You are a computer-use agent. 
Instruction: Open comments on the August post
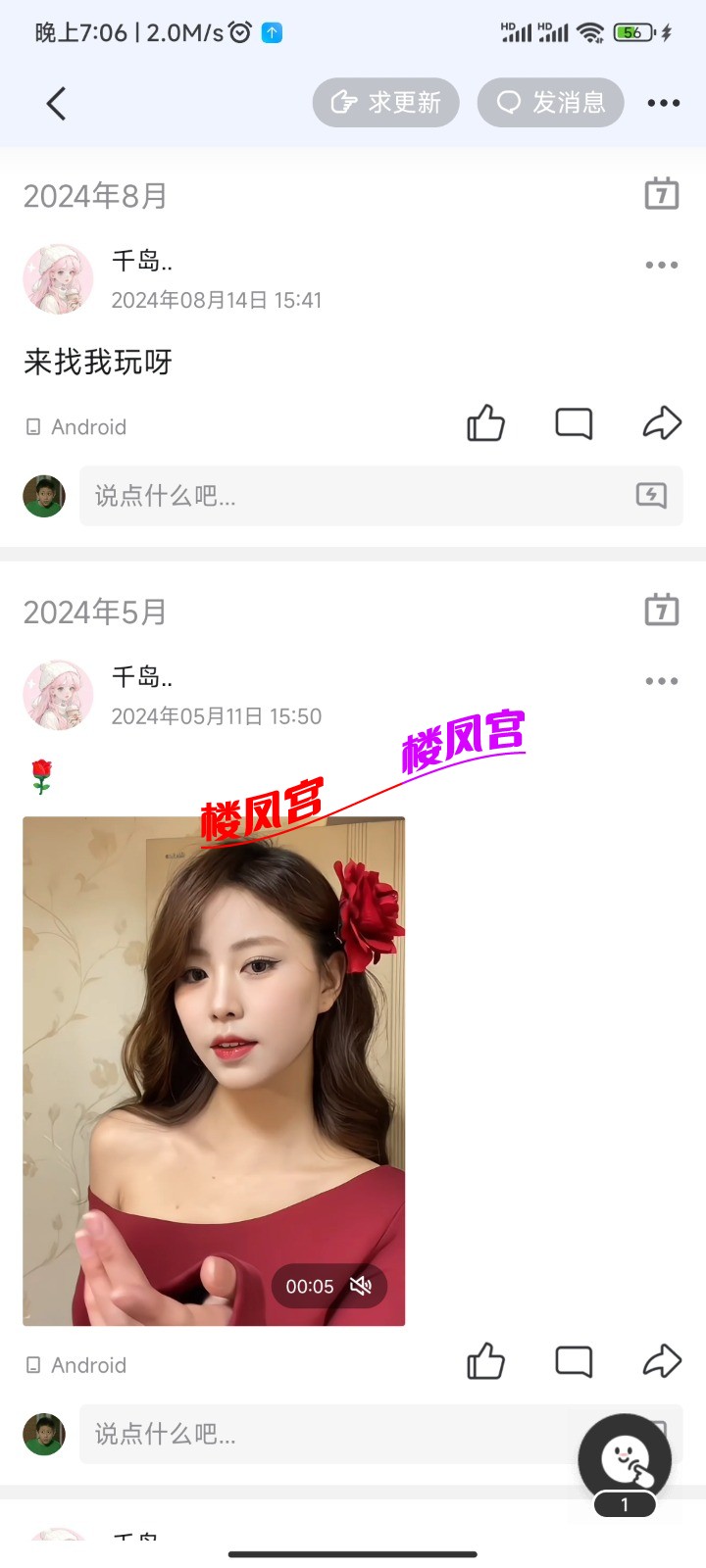coord(574,423)
